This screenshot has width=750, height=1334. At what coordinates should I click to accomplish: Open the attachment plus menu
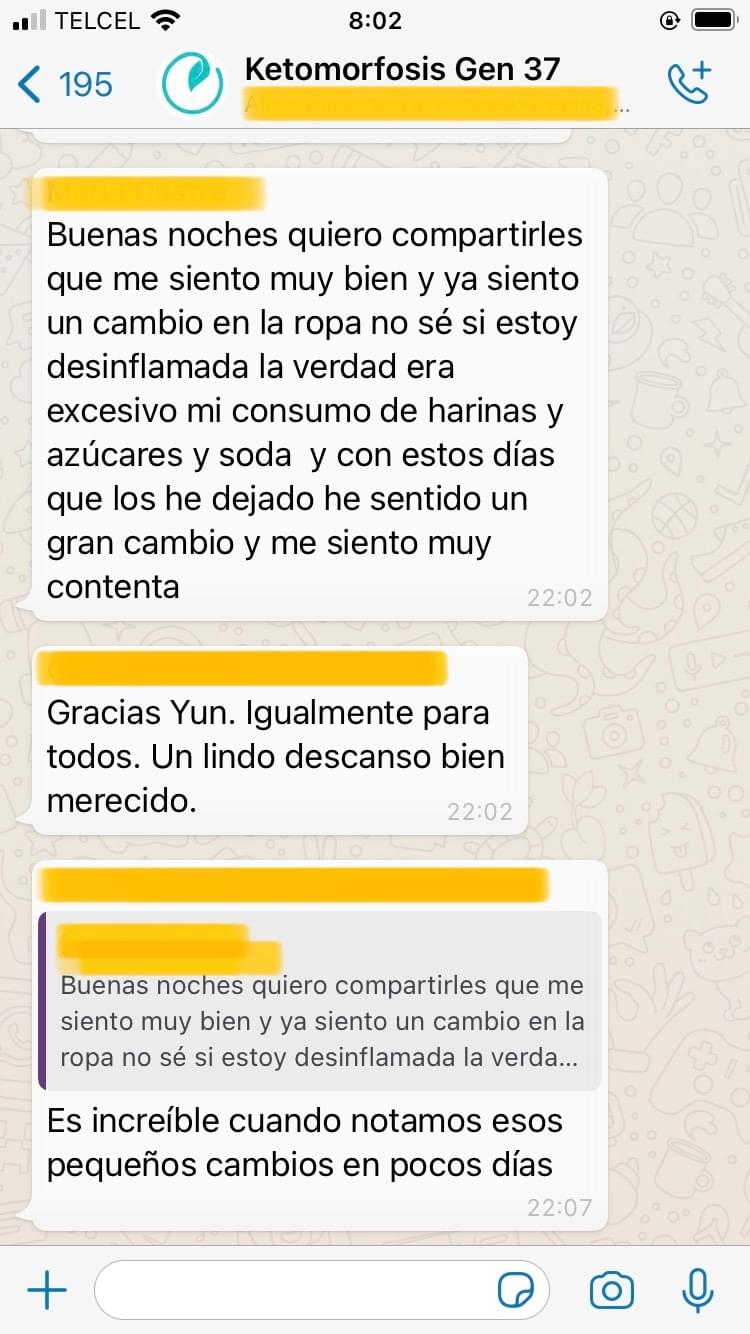(x=46, y=1290)
